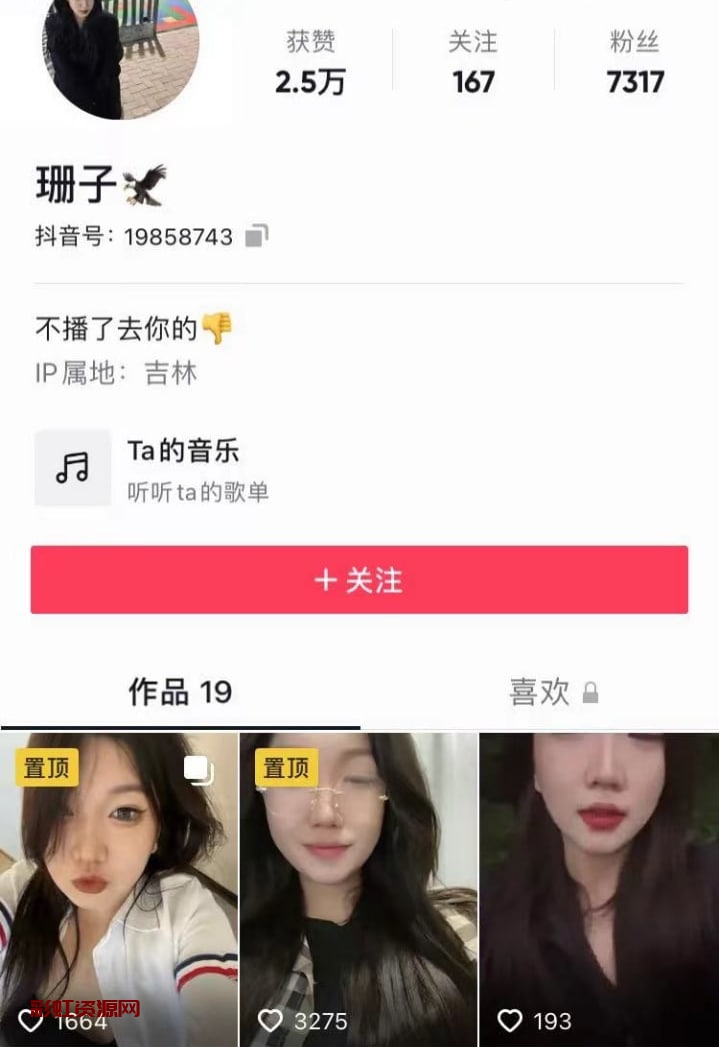719x1047 pixels.
Task: Switch to the 作品 19 tab
Action: [180, 692]
